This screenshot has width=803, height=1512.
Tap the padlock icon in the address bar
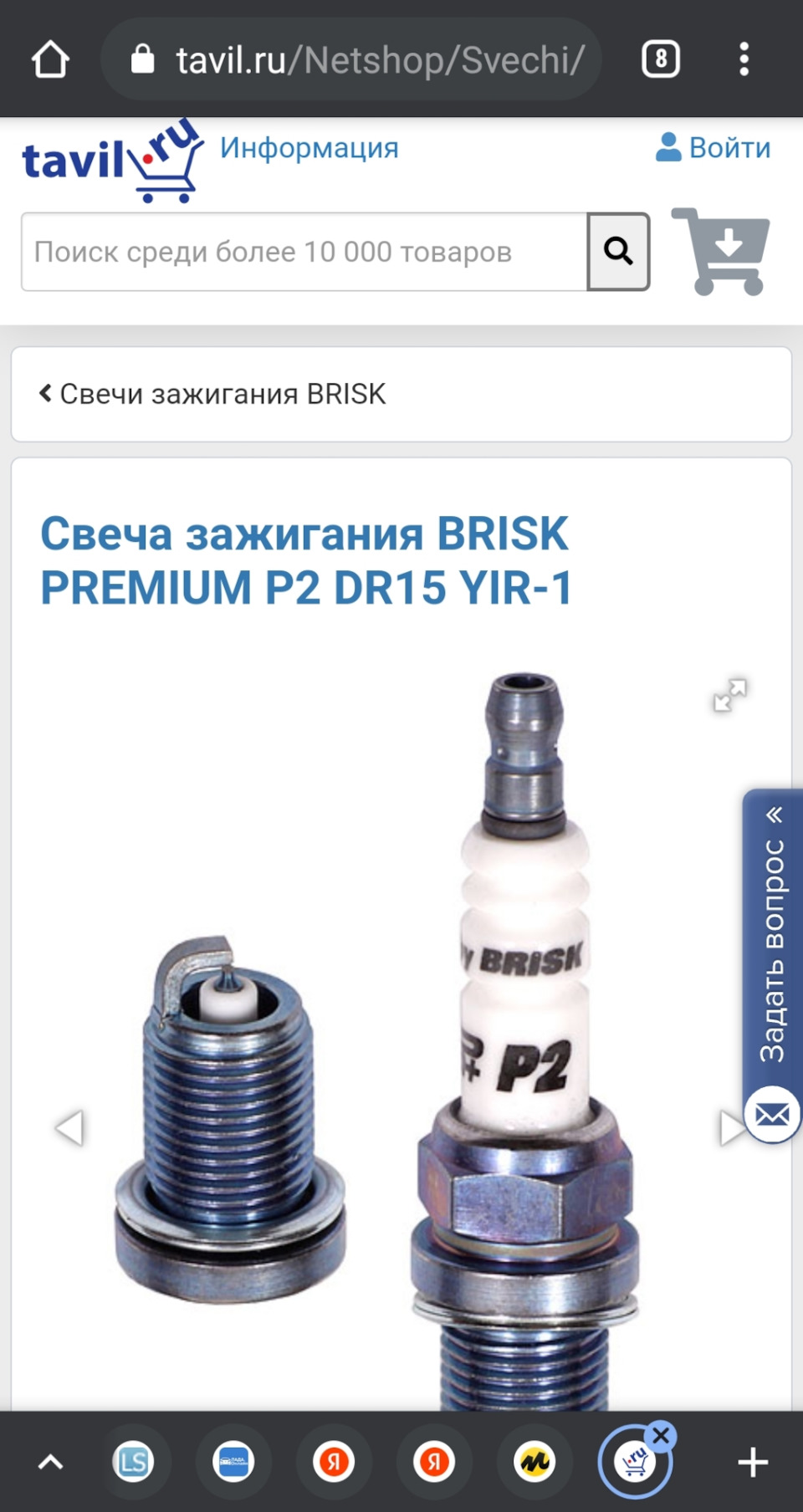[142, 59]
